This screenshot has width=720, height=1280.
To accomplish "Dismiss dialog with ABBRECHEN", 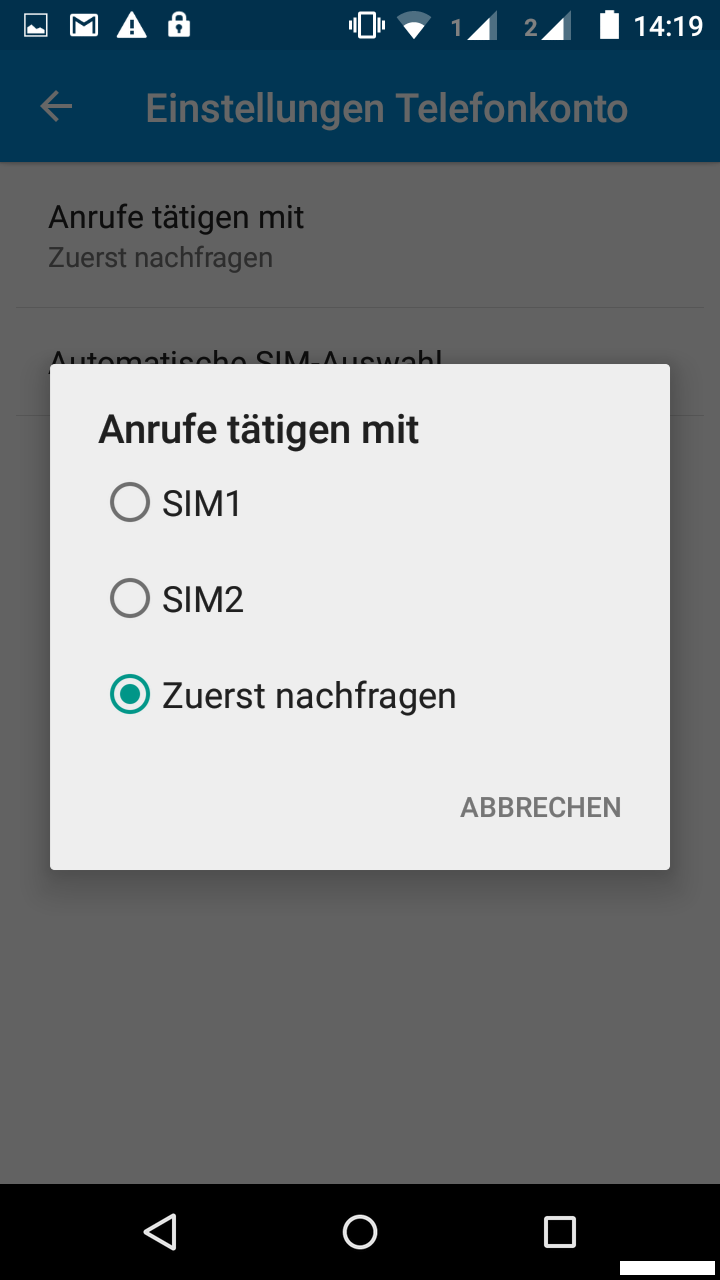I will coord(540,807).
